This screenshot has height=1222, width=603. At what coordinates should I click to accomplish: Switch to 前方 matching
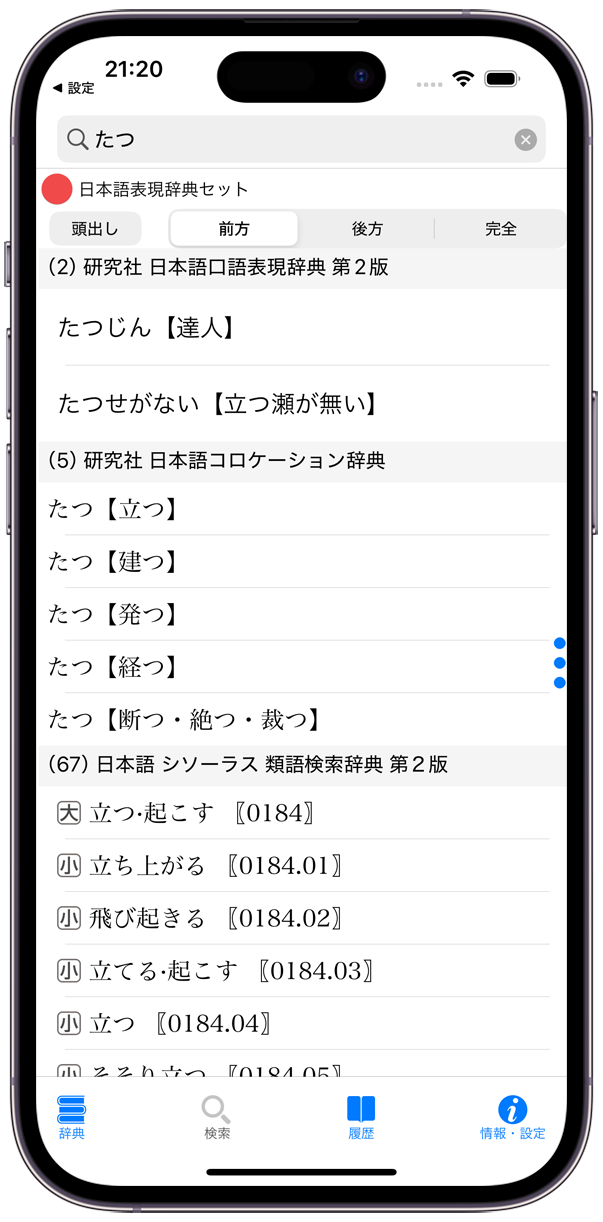point(234,229)
